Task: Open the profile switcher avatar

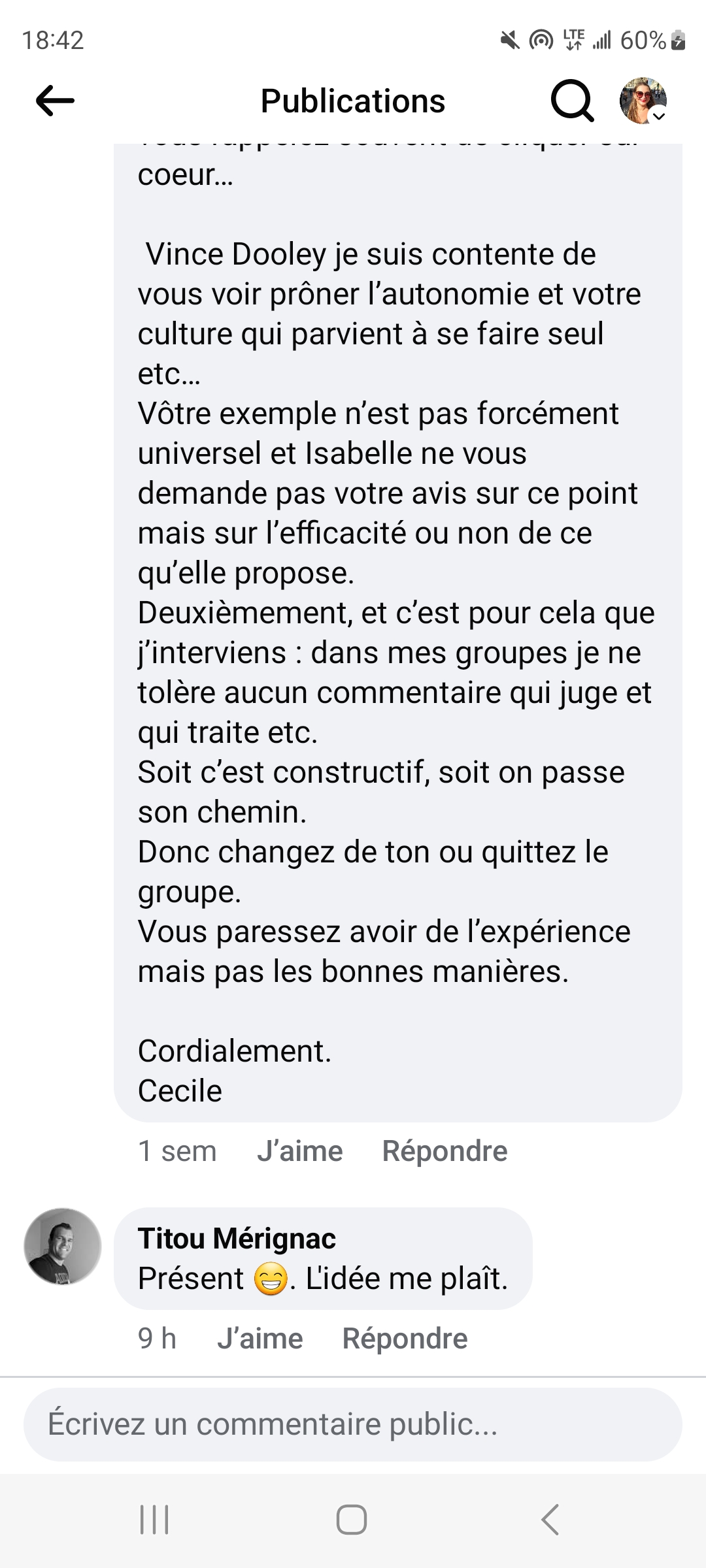Action: tap(643, 101)
